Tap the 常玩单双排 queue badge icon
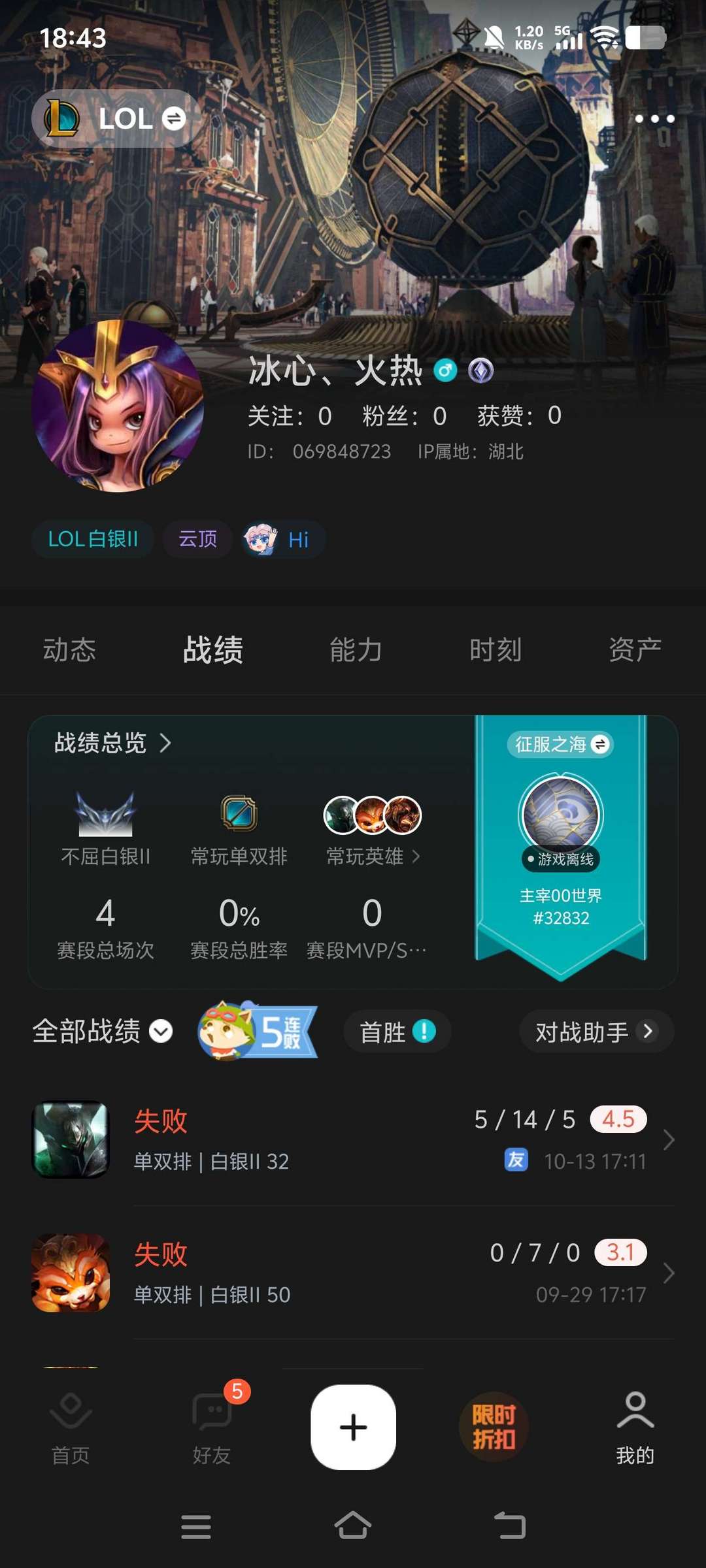 pos(237,815)
